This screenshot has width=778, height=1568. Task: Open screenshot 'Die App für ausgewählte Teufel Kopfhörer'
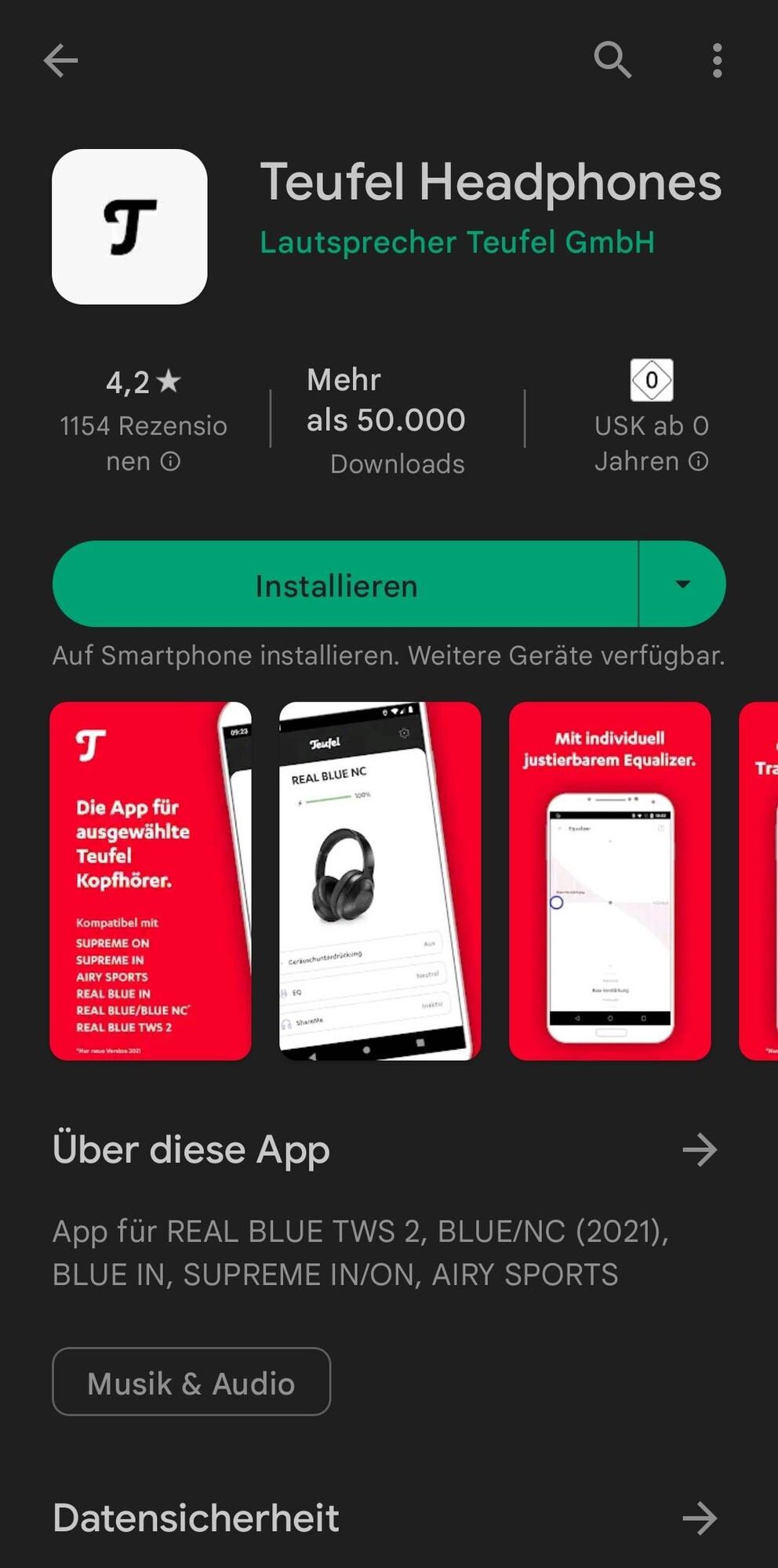[151, 881]
